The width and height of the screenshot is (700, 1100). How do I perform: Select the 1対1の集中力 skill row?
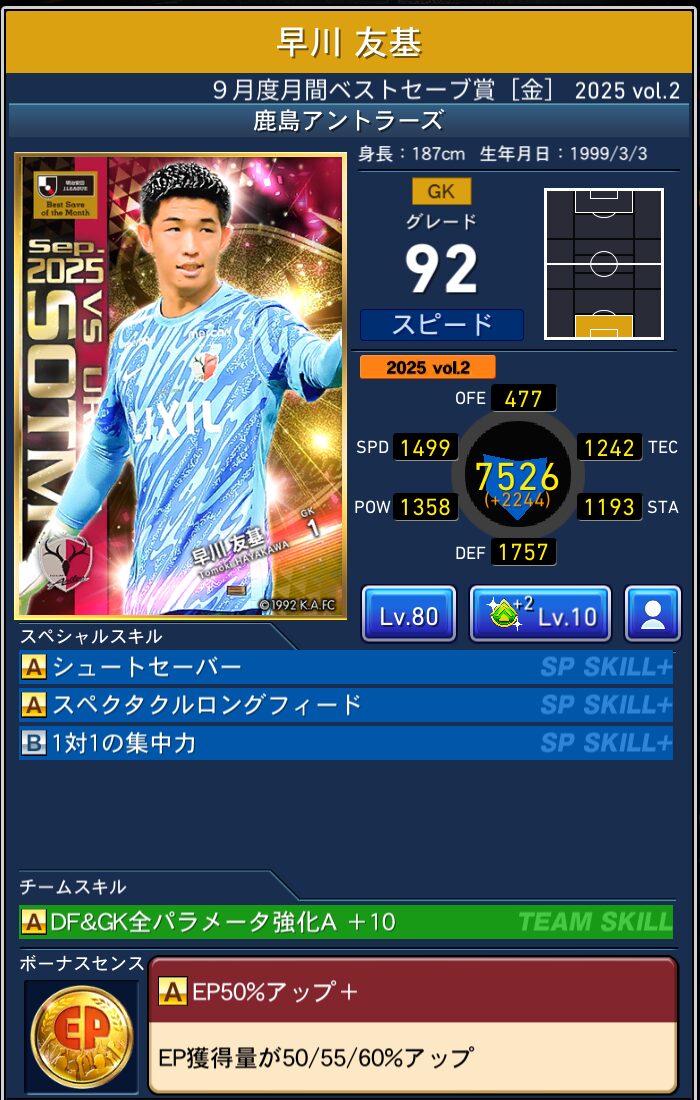[x=345, y=743]
